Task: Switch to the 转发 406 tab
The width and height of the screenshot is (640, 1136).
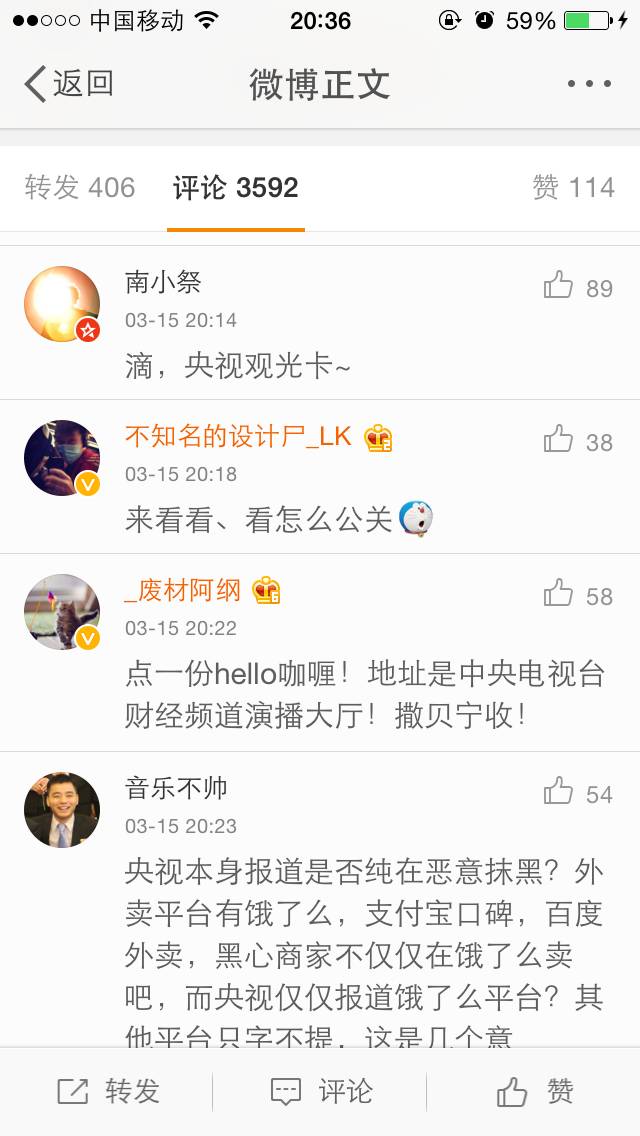Action: (80, 187)
